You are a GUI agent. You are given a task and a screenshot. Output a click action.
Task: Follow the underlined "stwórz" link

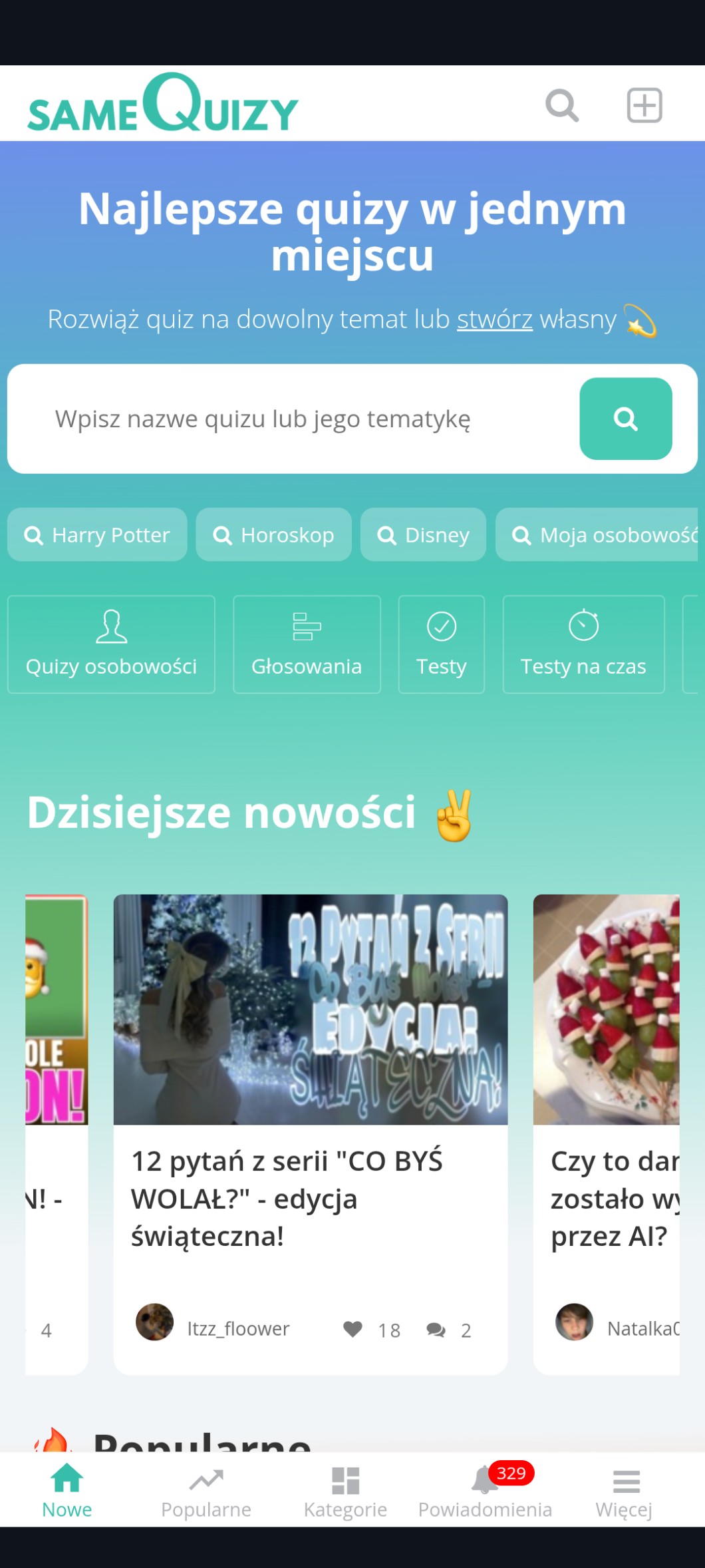(x=494, y=319)
